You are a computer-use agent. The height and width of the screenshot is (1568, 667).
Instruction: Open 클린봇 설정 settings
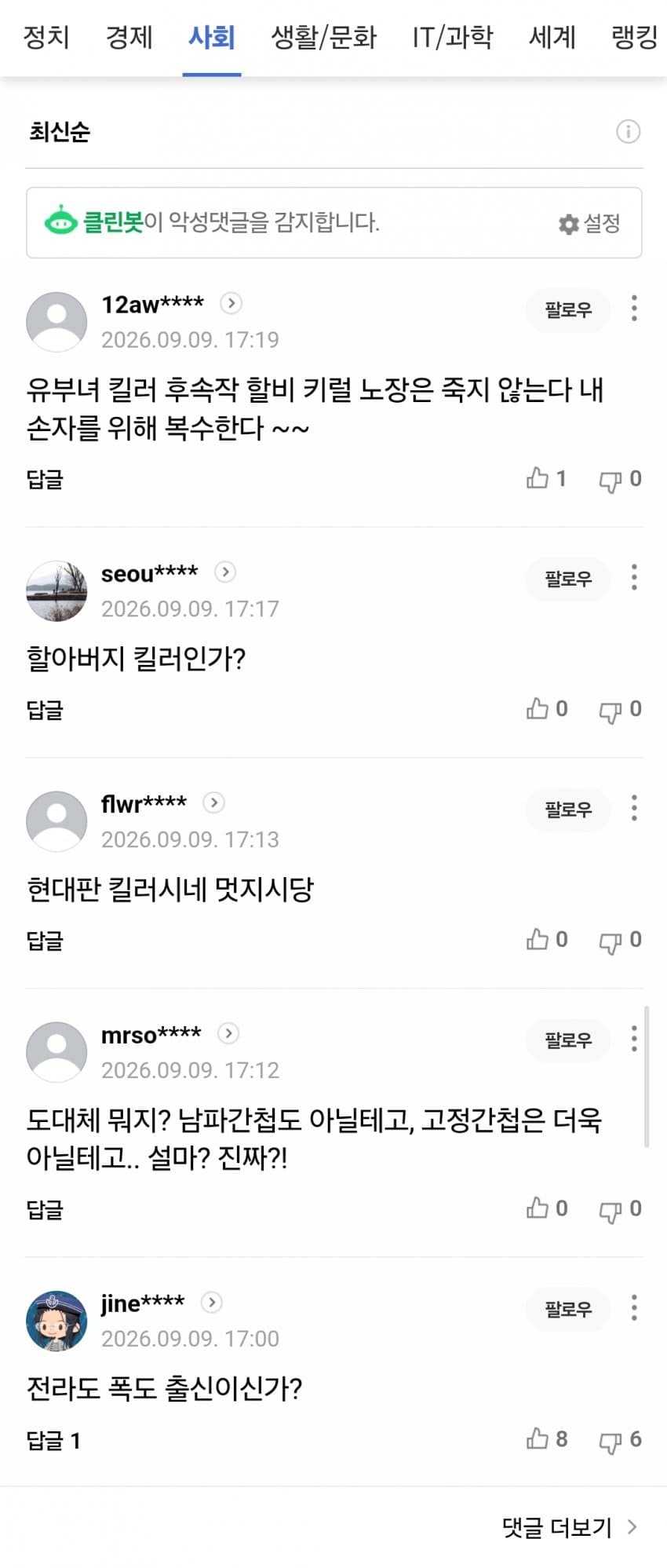point(589,224)
